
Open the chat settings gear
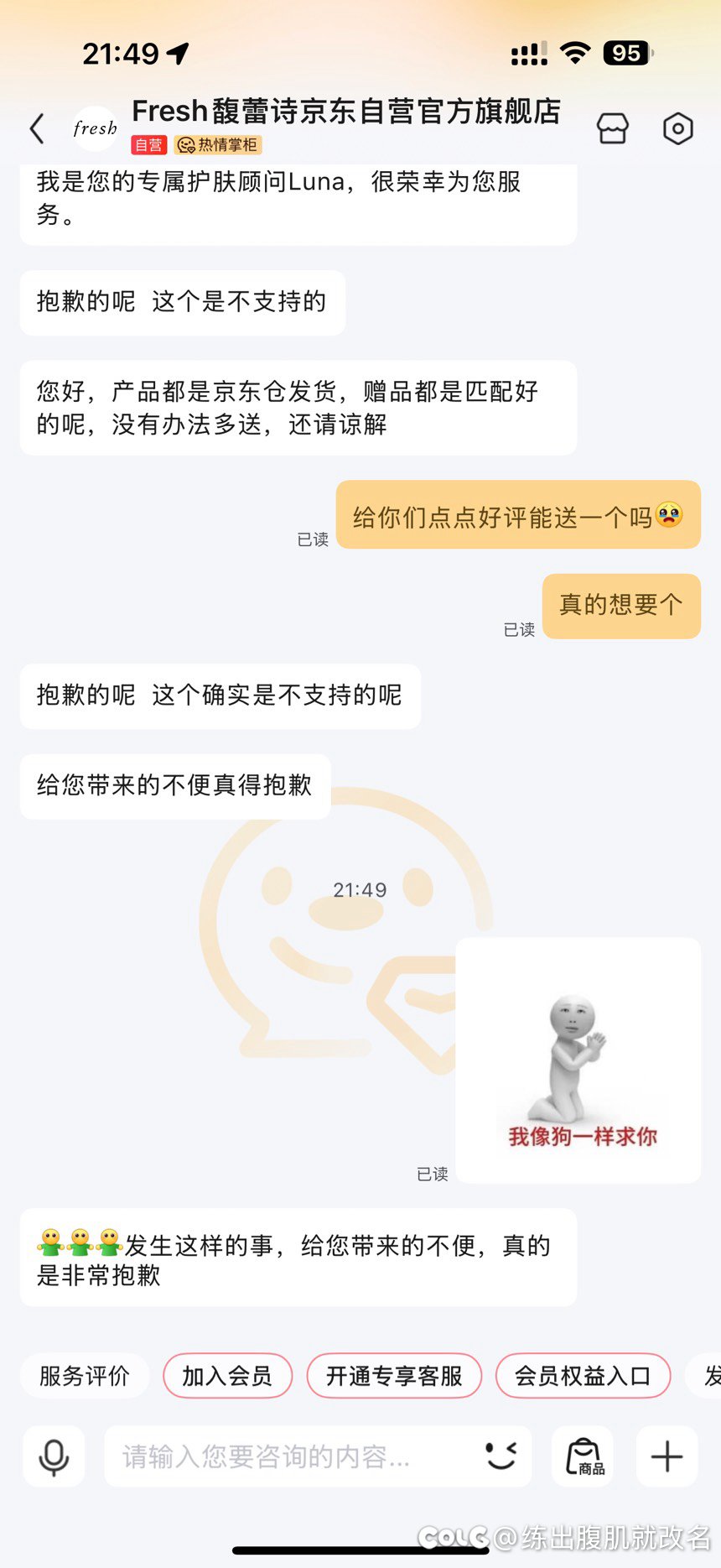click(677, 128)
